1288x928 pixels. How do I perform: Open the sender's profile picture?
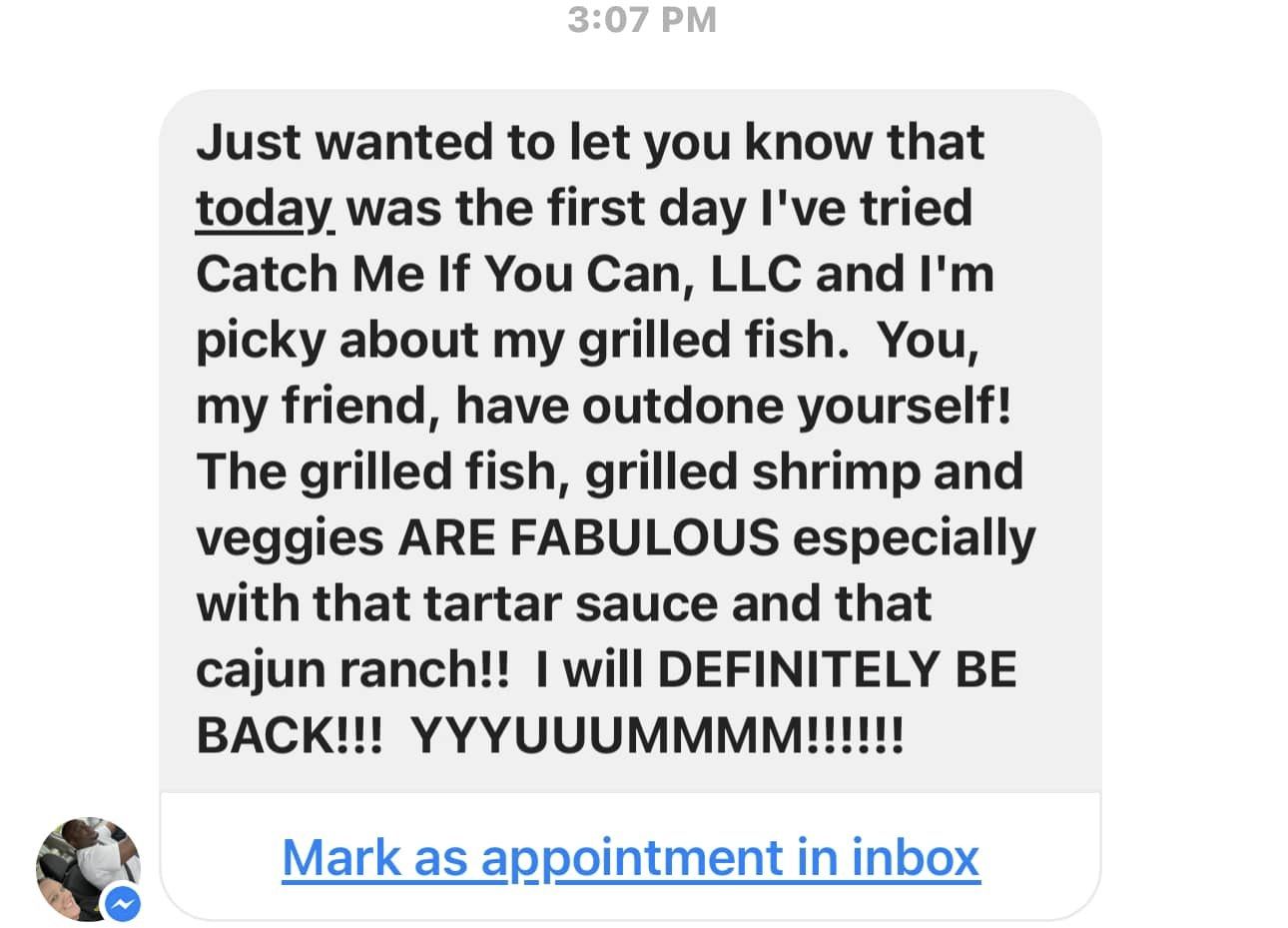86,866
